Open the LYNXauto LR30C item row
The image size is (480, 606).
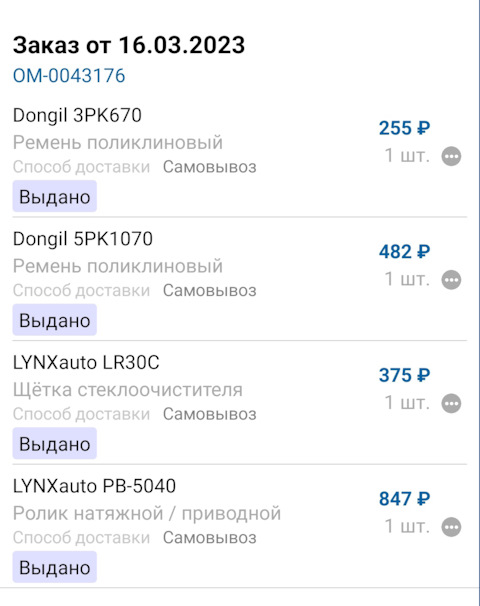[240, 403]
